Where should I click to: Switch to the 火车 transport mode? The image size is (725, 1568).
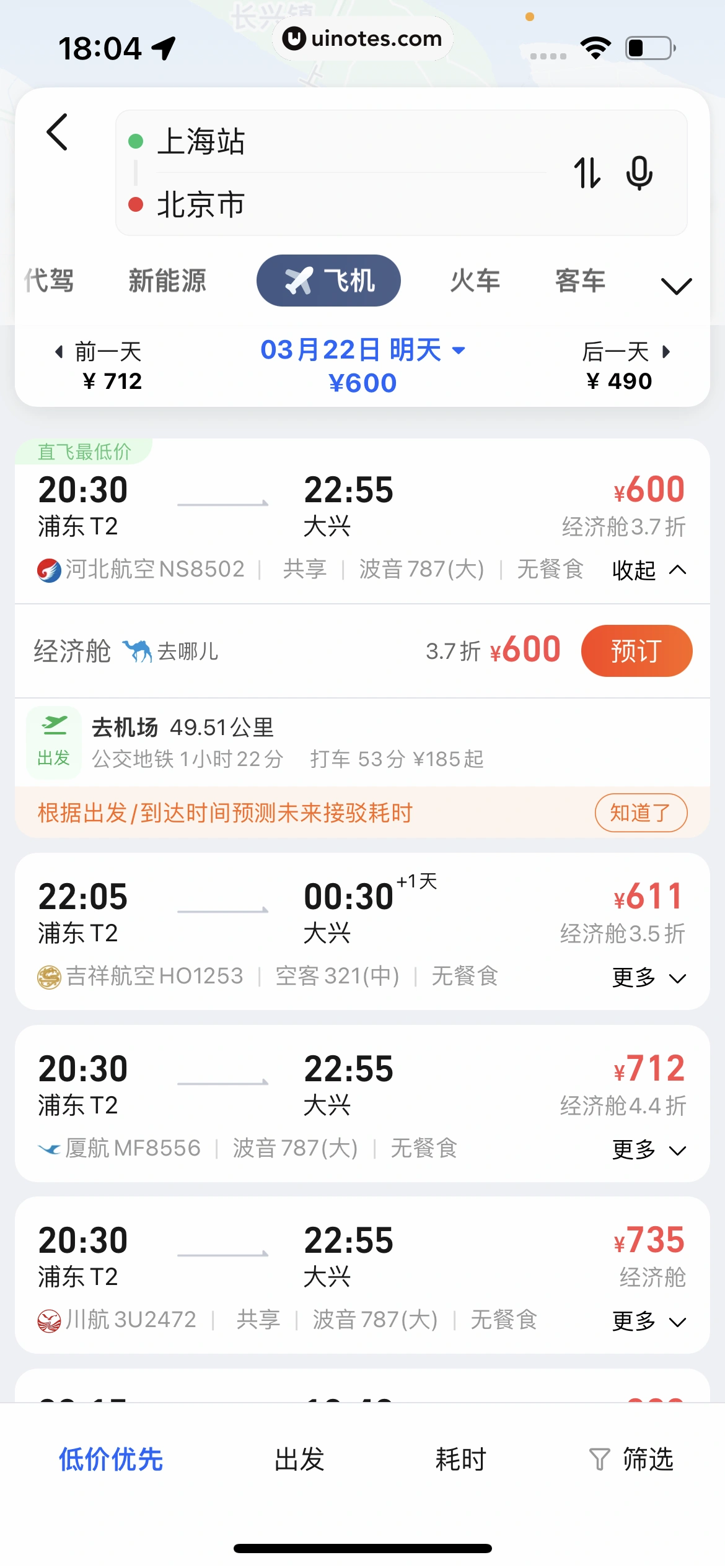coord(475,280)
